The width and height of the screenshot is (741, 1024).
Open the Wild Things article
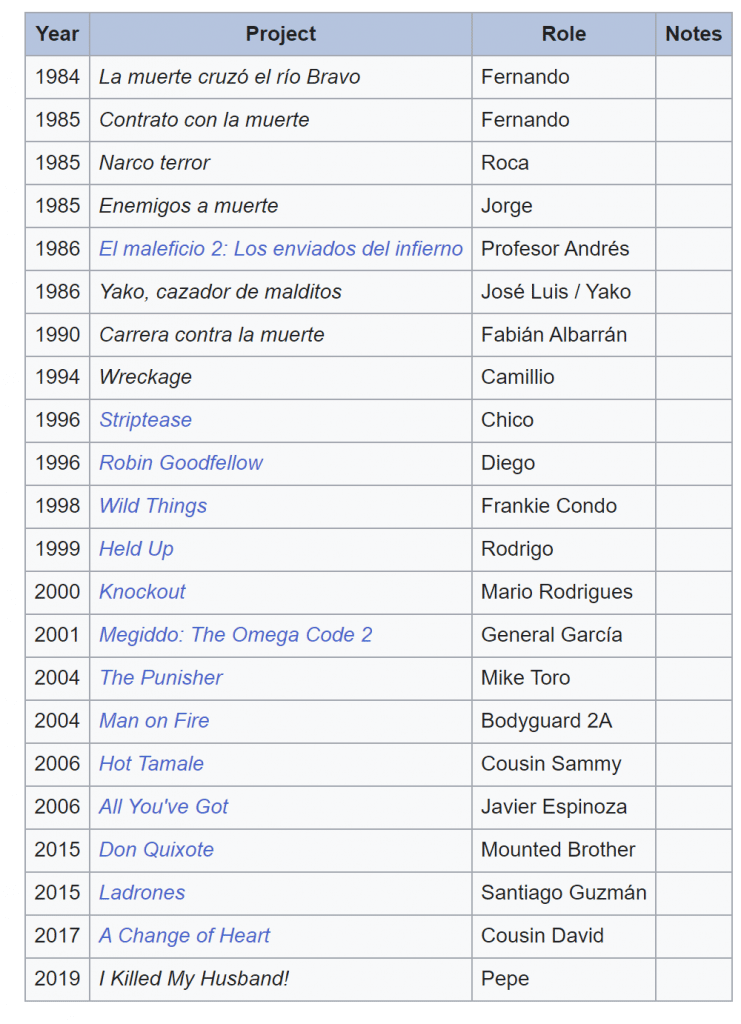[x=152, y=506]
